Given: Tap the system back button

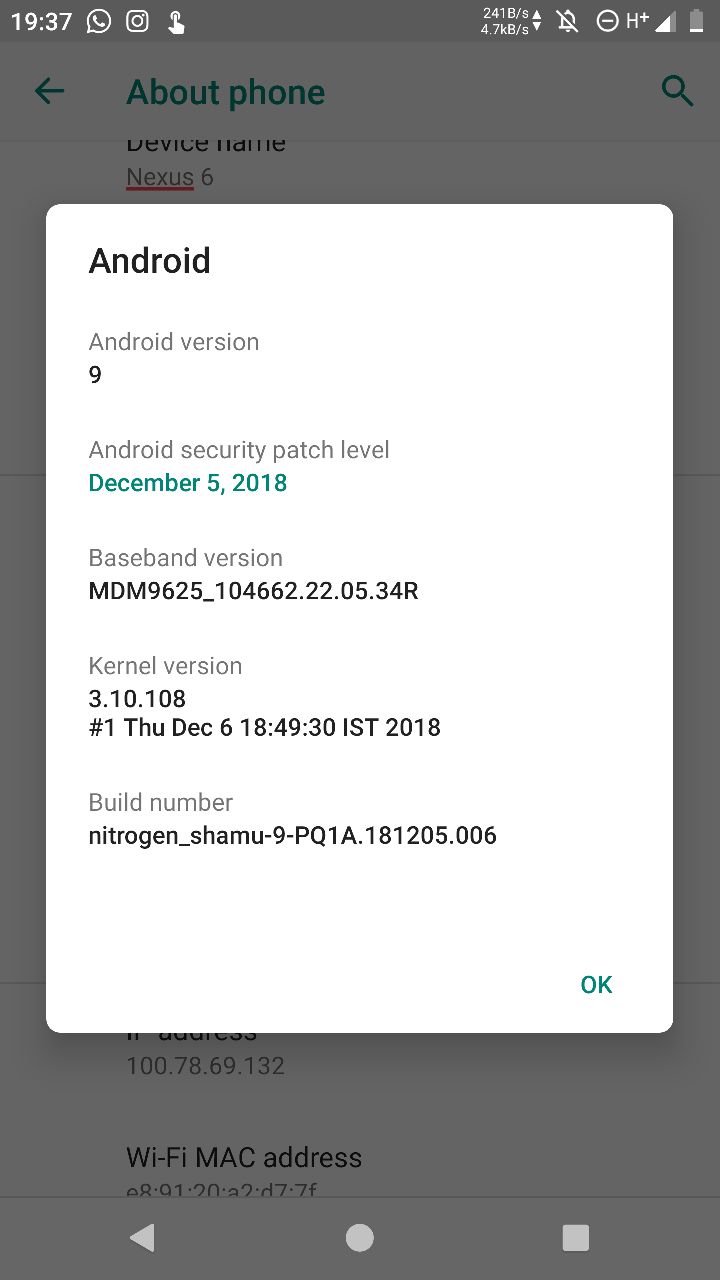Looking at the screenshot, I should (x=143, y=1238).
